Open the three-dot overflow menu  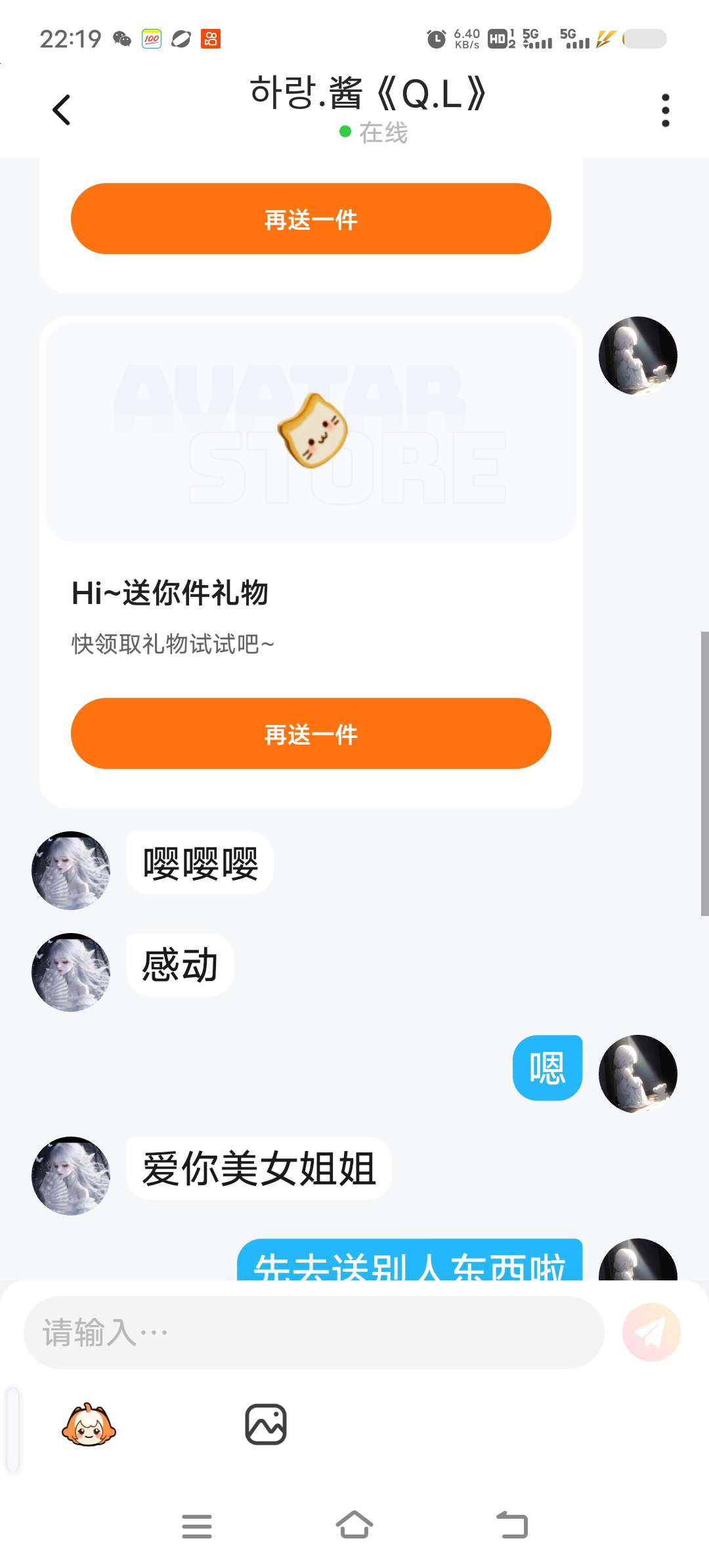(x=665, y=110)
